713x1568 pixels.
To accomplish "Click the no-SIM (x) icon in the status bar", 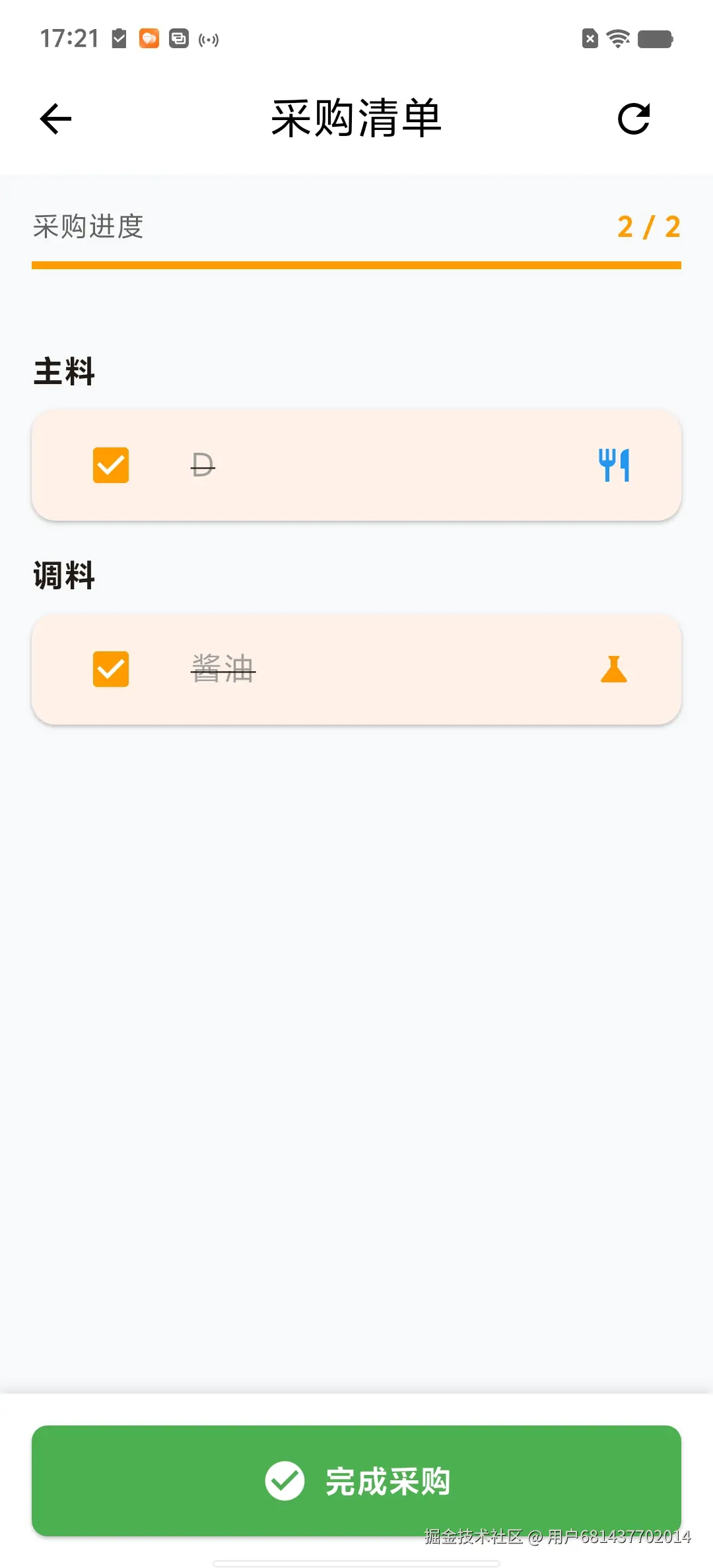I will tap(590, 39).
